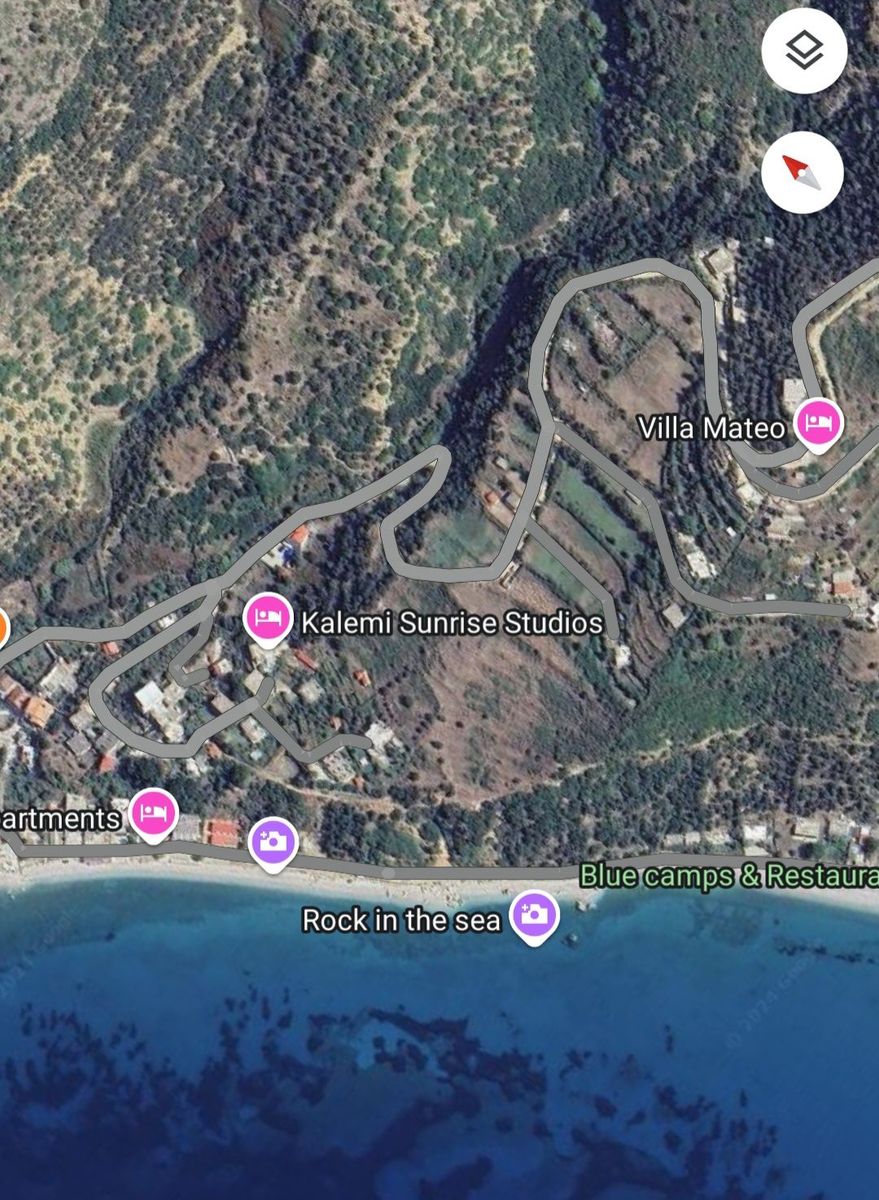The width and height of the screenshot is (879, 1200).
Task: Select the camera pin on the beach road
Action: click(273, 841)
